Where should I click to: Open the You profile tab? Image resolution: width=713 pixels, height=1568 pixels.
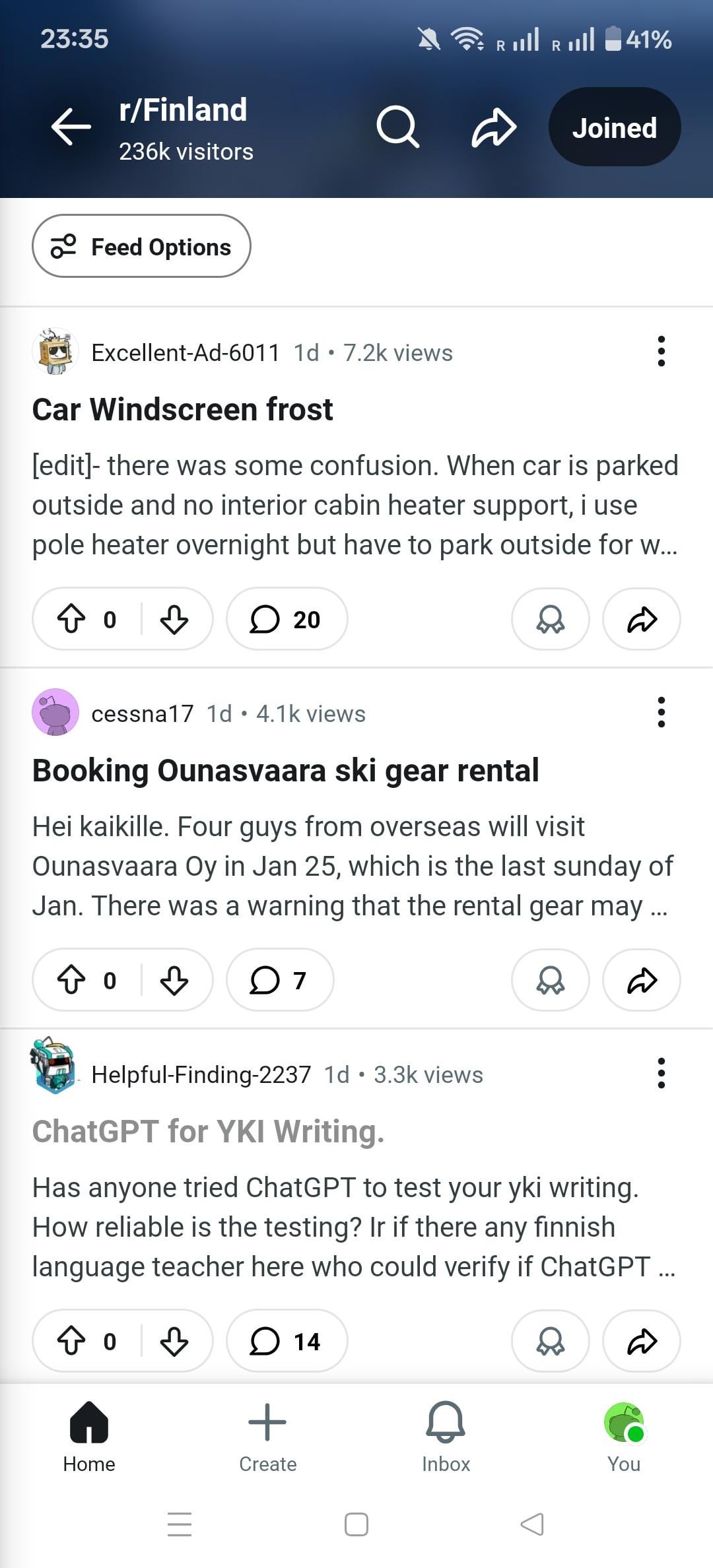[x=624, y=1436]
